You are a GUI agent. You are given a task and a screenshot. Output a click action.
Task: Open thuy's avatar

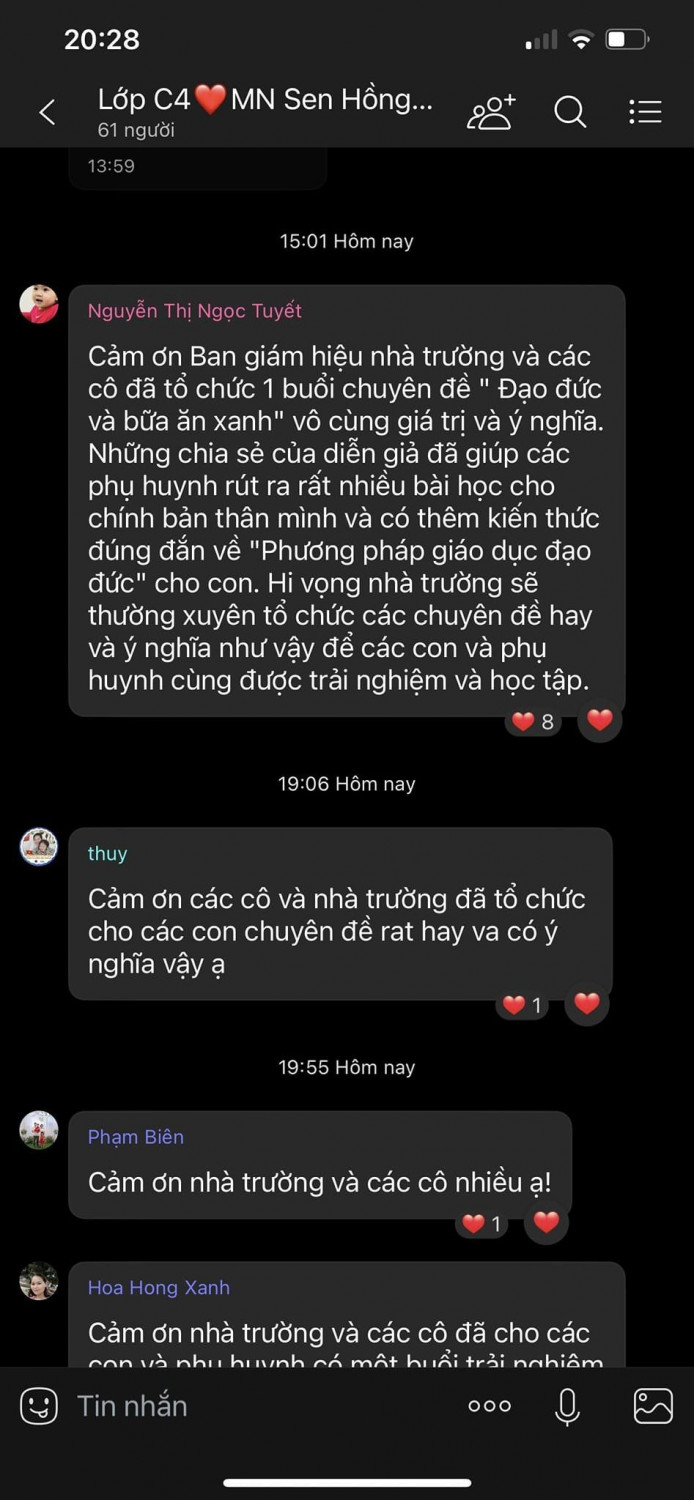(39, 847)
